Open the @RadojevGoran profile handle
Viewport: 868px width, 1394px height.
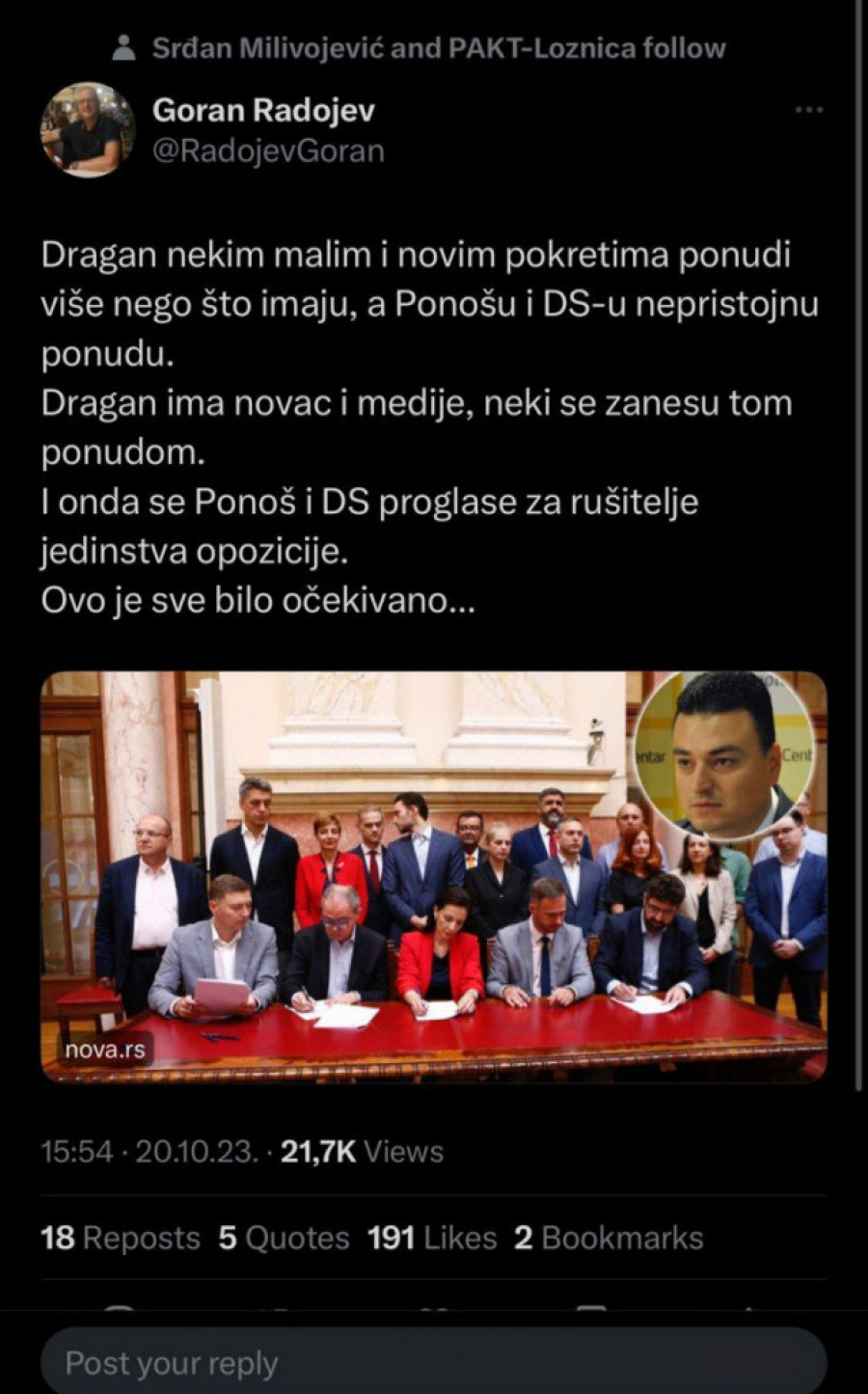pos(268,151)
